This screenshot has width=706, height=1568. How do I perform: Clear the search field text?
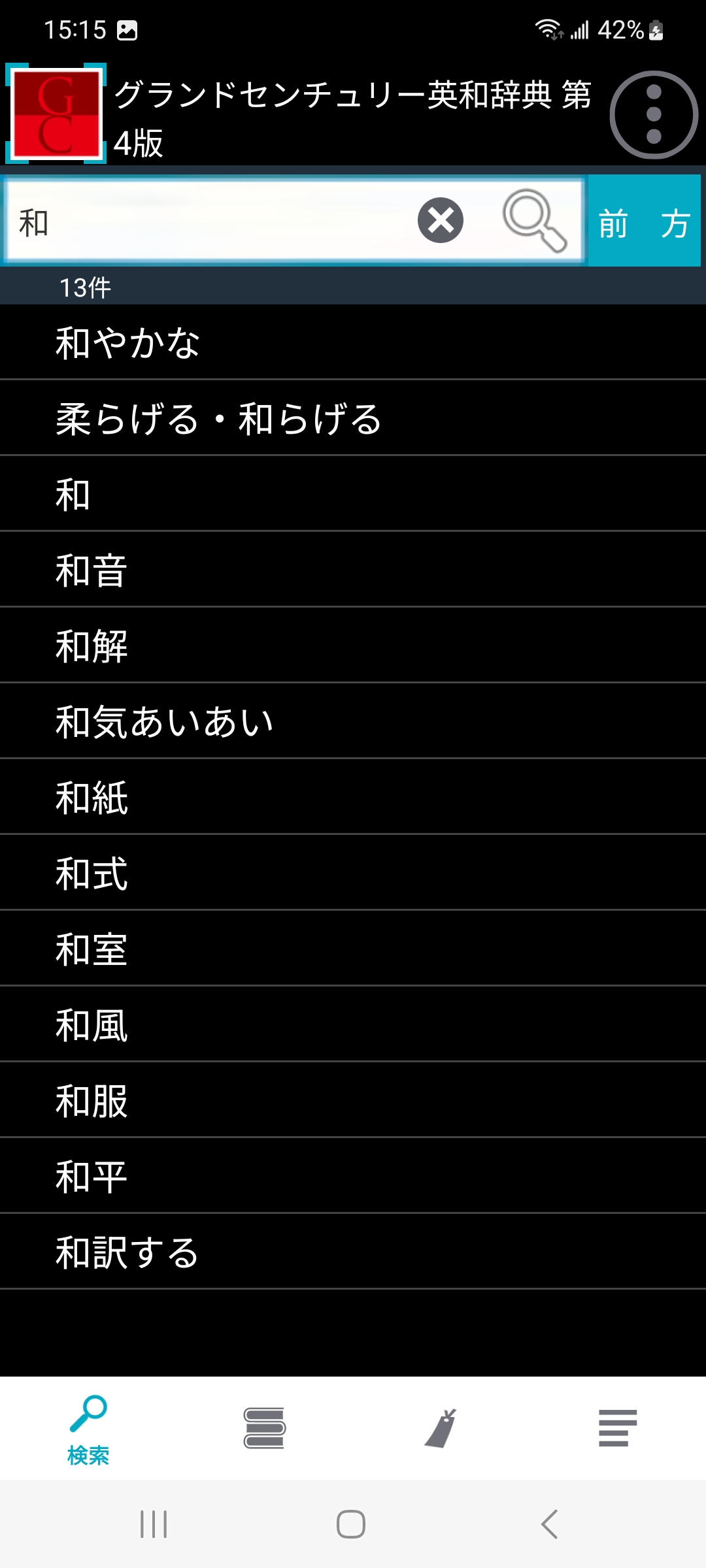440,220
